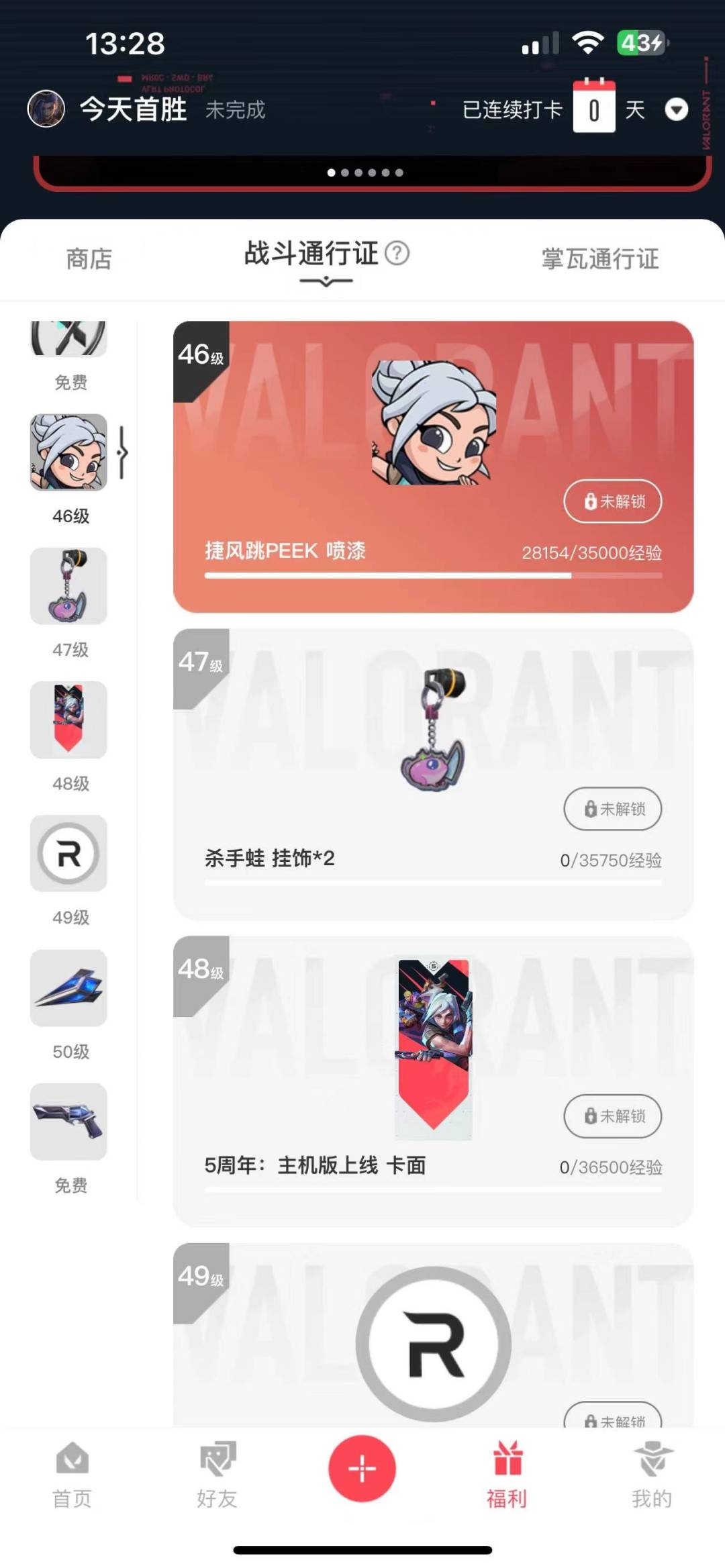Select the 49级 thumbnail in the sidebar
This screenshot has height=1568, width=725.
[x=68, y=854]
